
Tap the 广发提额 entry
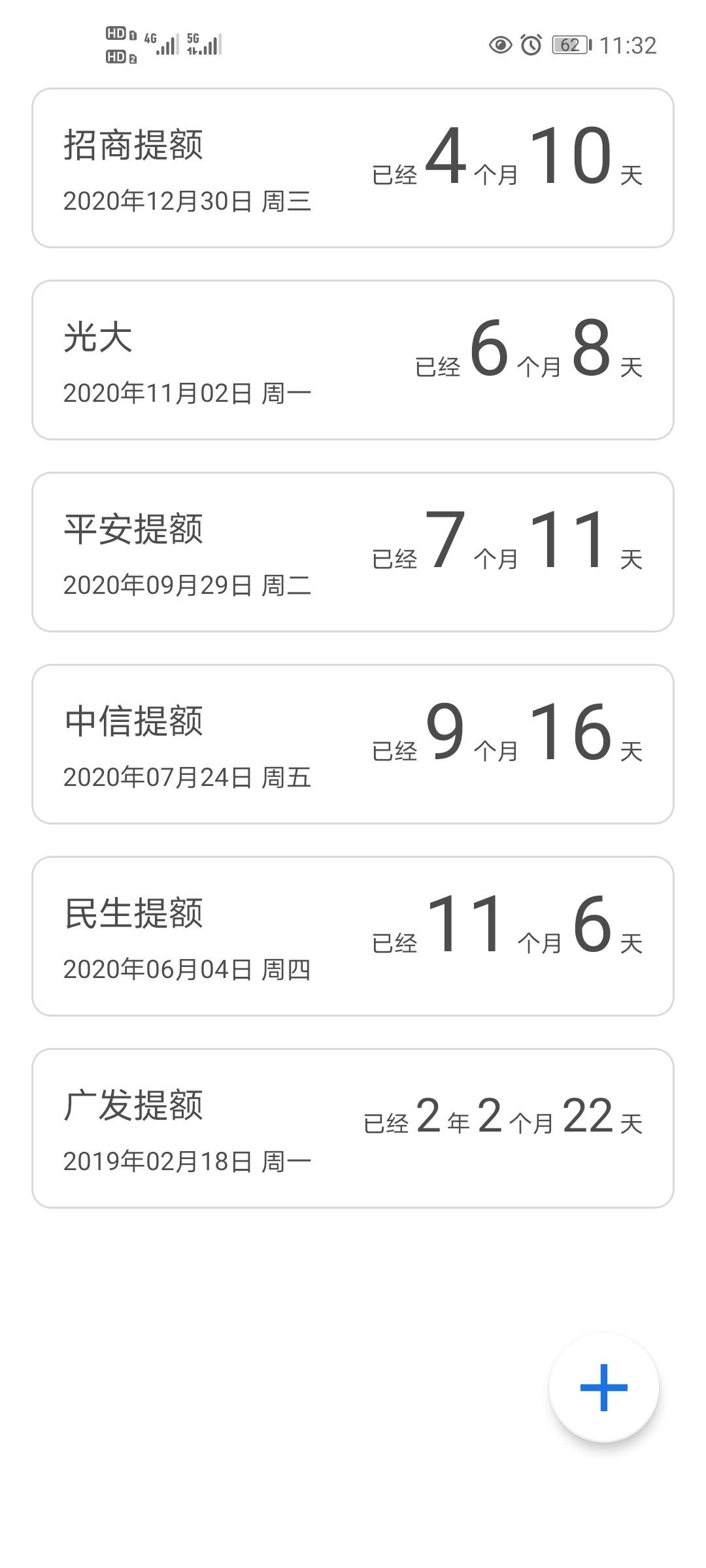pyautogui.click(x=353, y=1128)
